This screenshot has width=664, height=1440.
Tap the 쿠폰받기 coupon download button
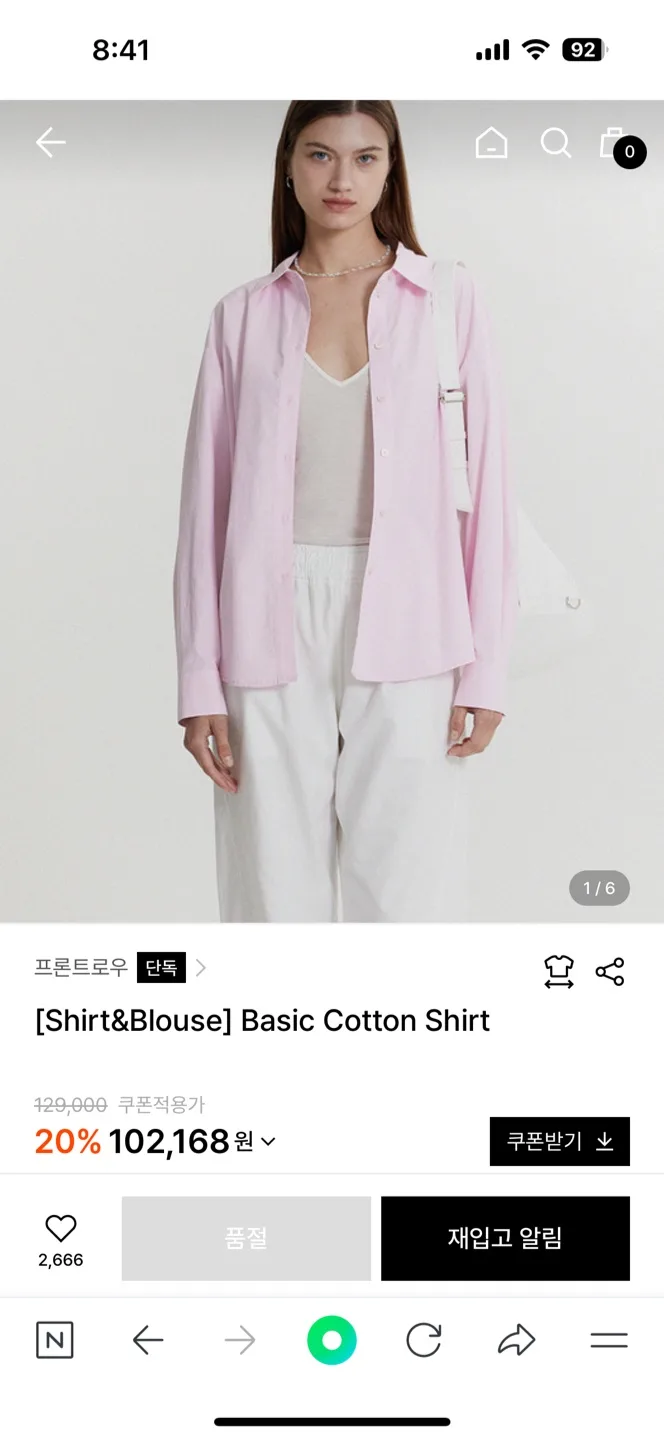point(559,1141)
